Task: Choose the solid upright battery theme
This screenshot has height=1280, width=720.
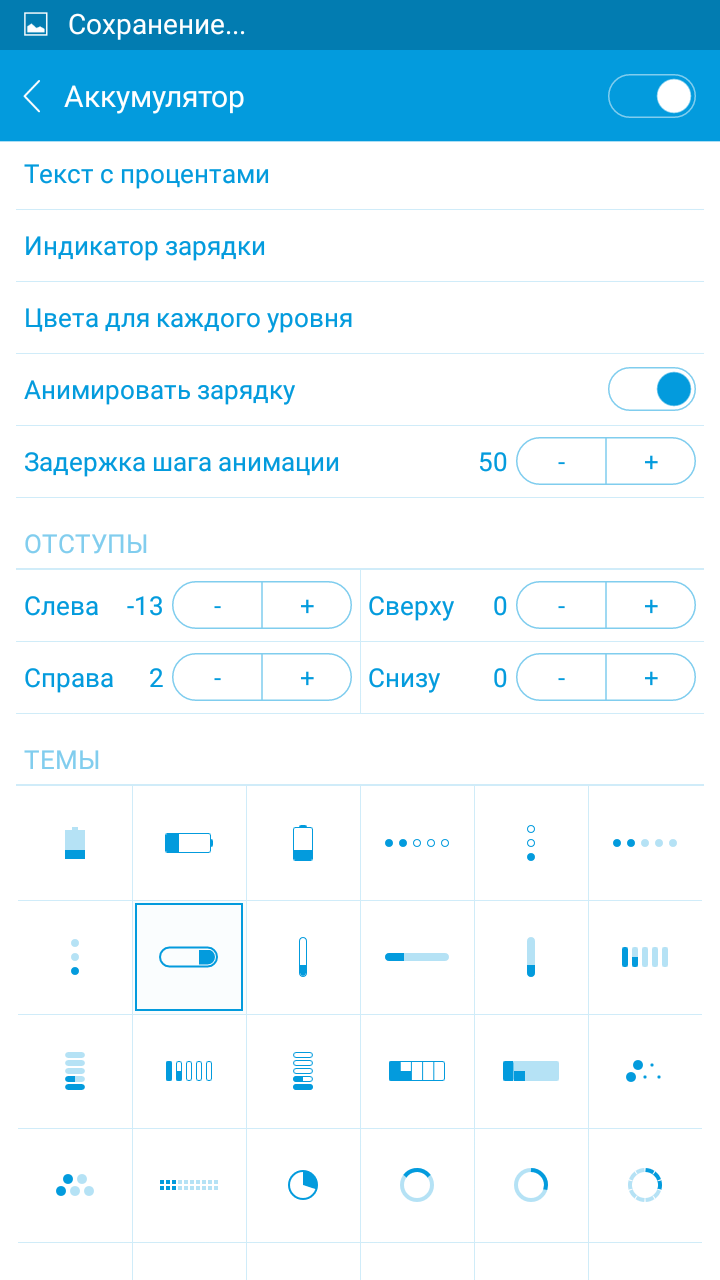Action: click(75, 843)
